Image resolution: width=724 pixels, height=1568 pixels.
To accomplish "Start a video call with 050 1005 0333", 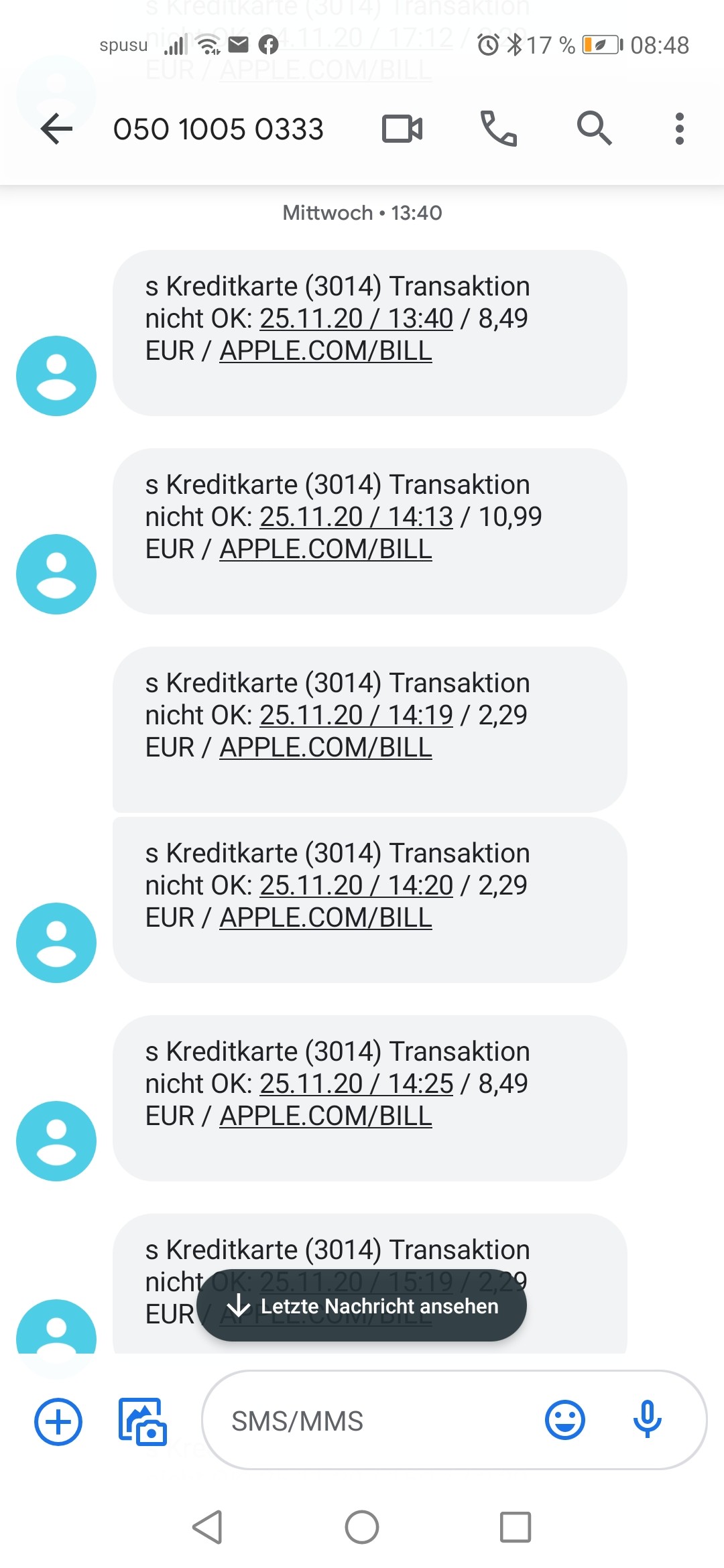I will 402,129.
